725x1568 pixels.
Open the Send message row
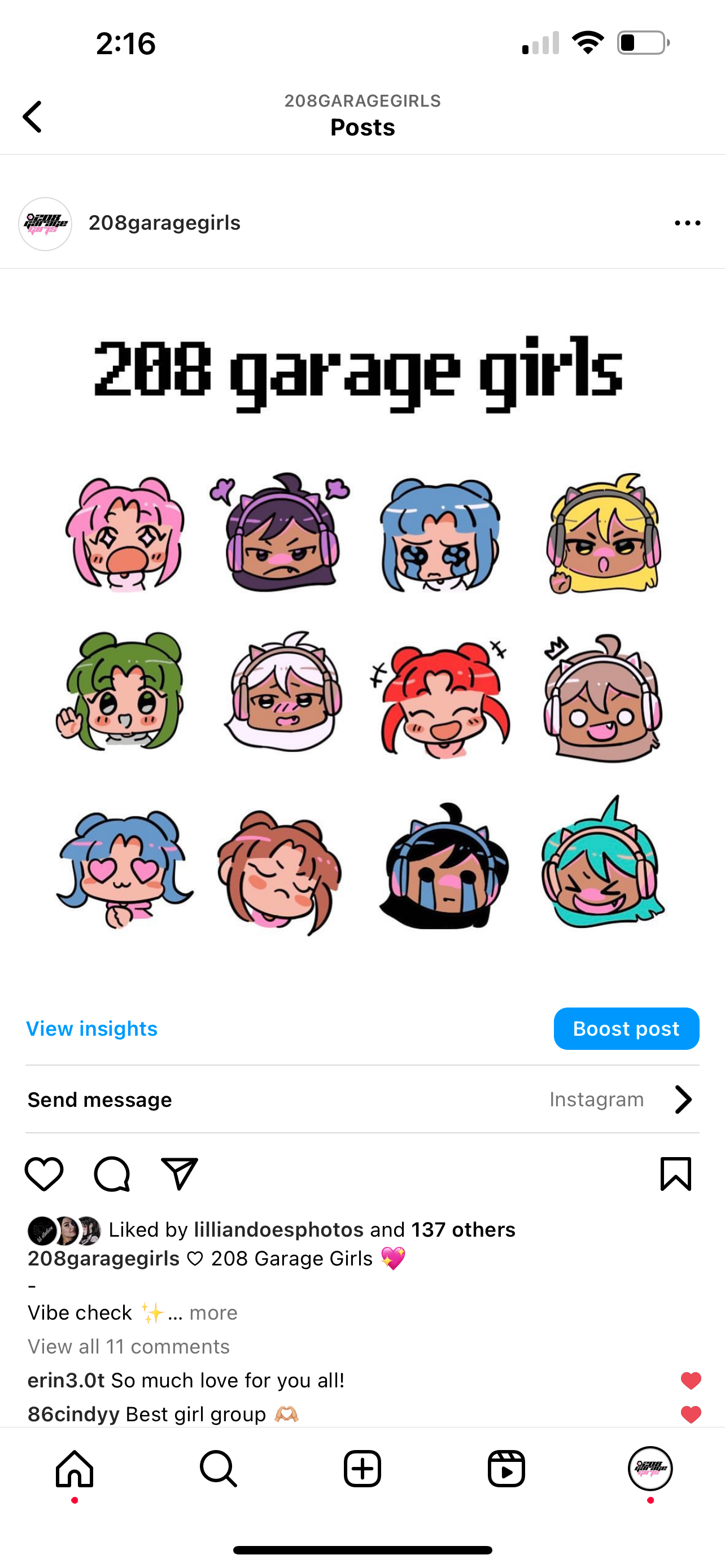pyautogui.click(x=362, y=1100)
